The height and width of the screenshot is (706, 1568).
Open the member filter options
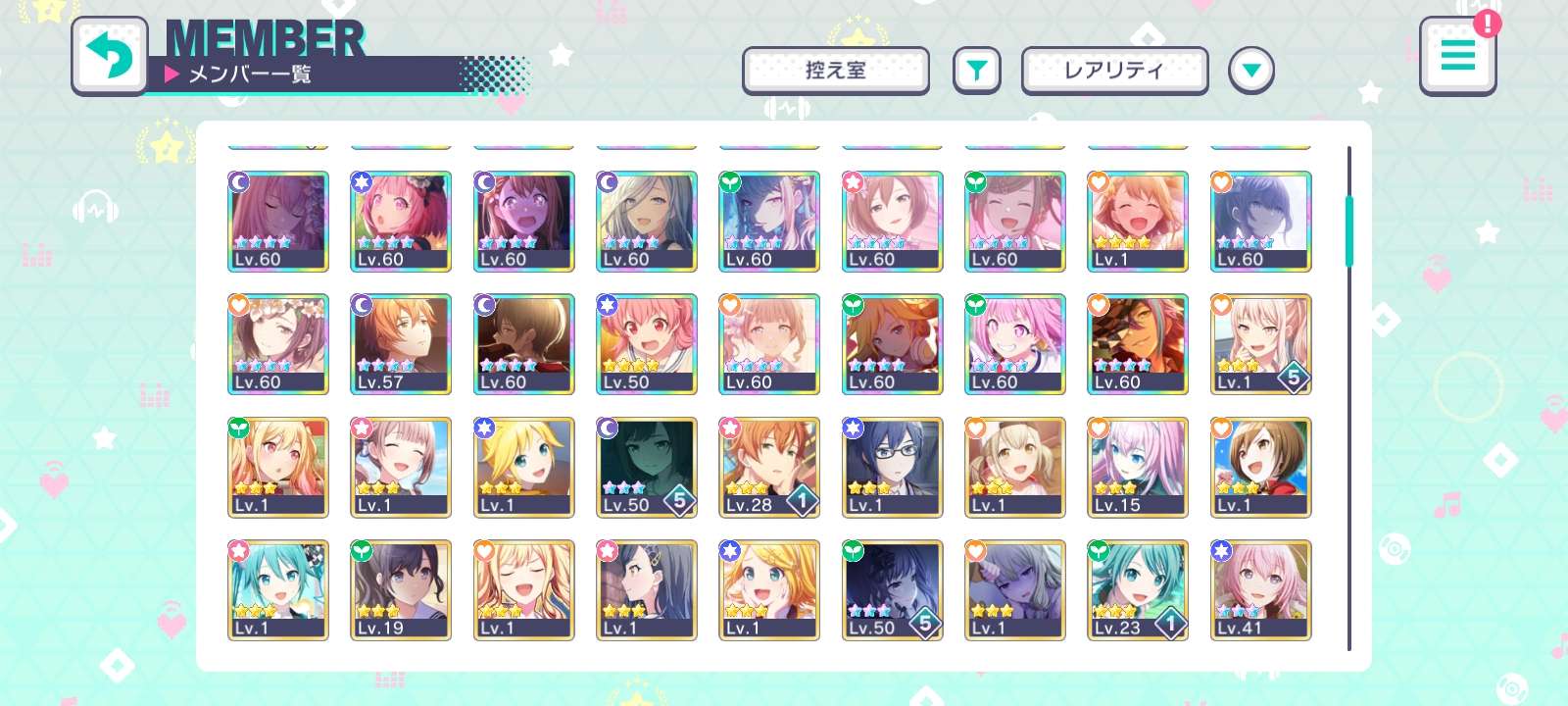[976, 71]
